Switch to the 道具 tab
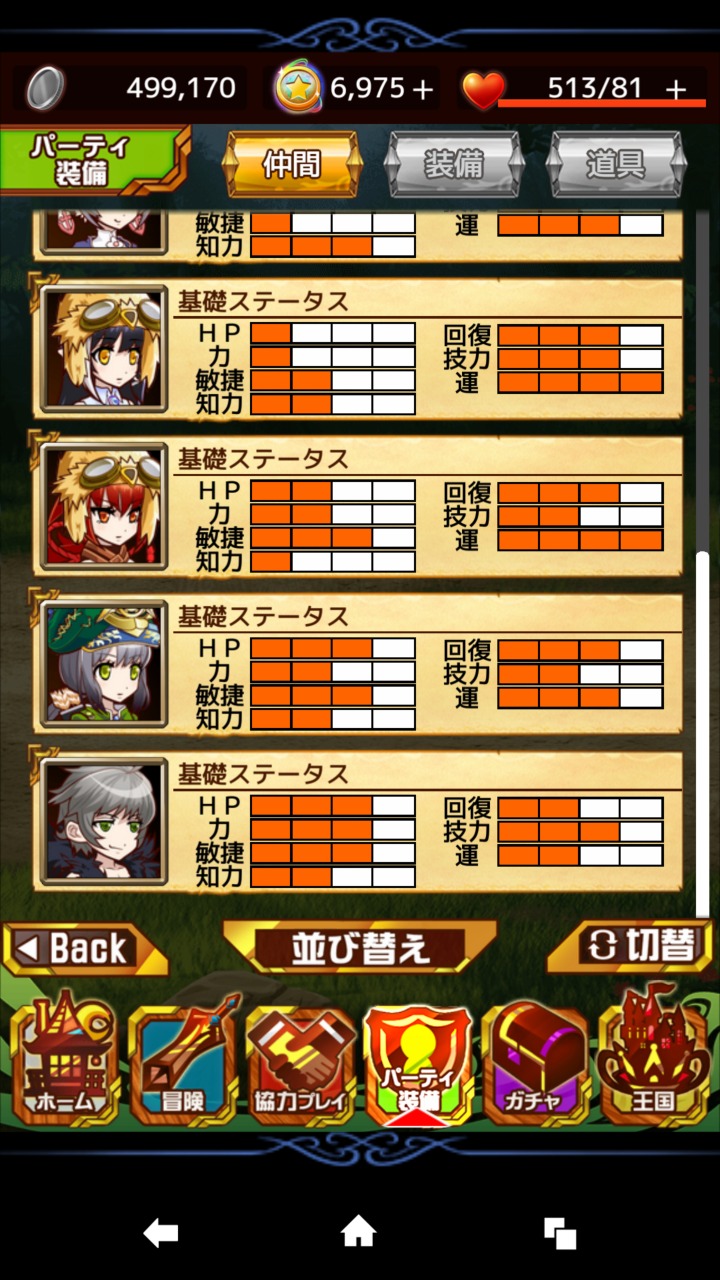 pos(616,164)
